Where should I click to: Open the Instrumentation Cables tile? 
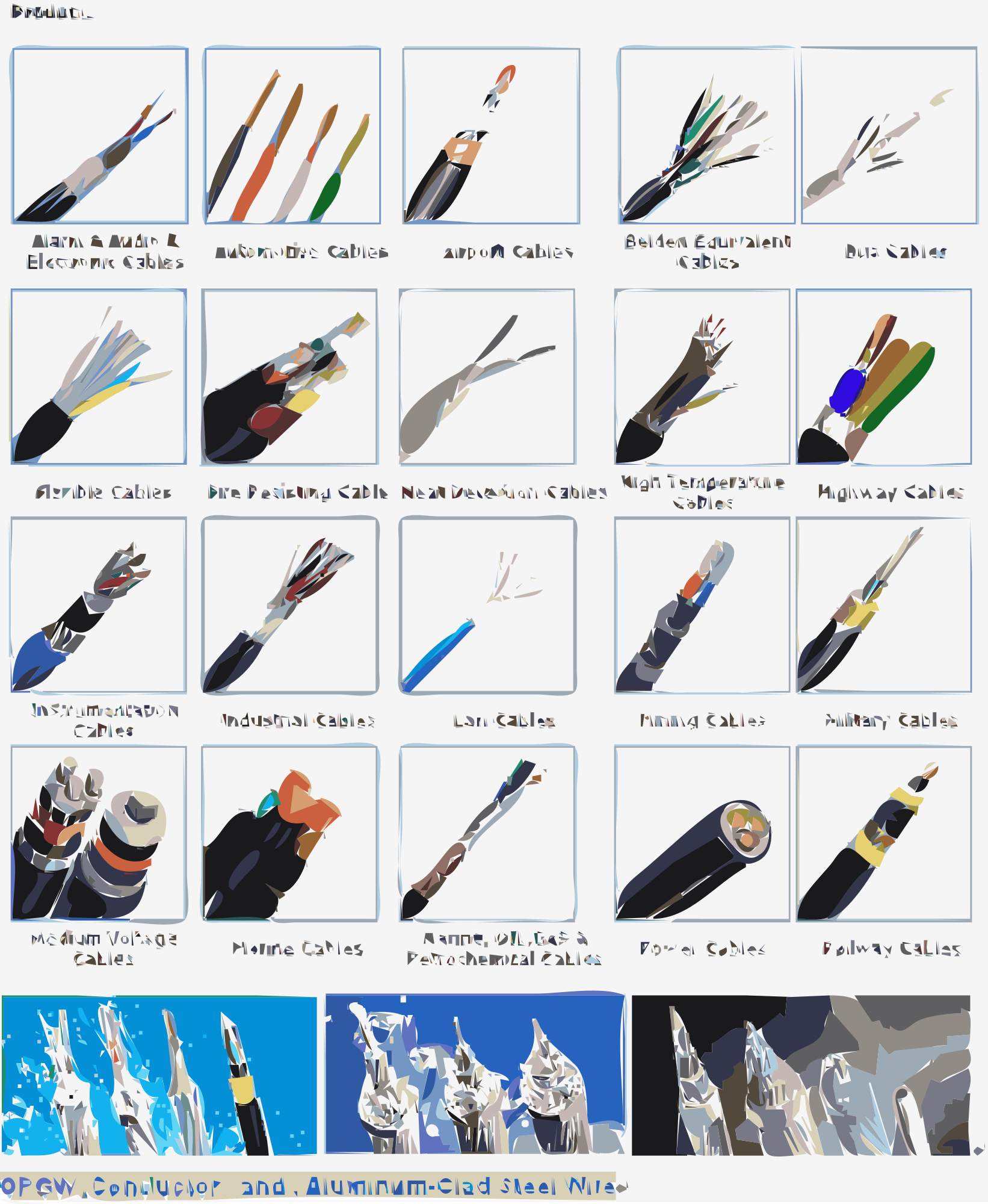tap(99, 605)
